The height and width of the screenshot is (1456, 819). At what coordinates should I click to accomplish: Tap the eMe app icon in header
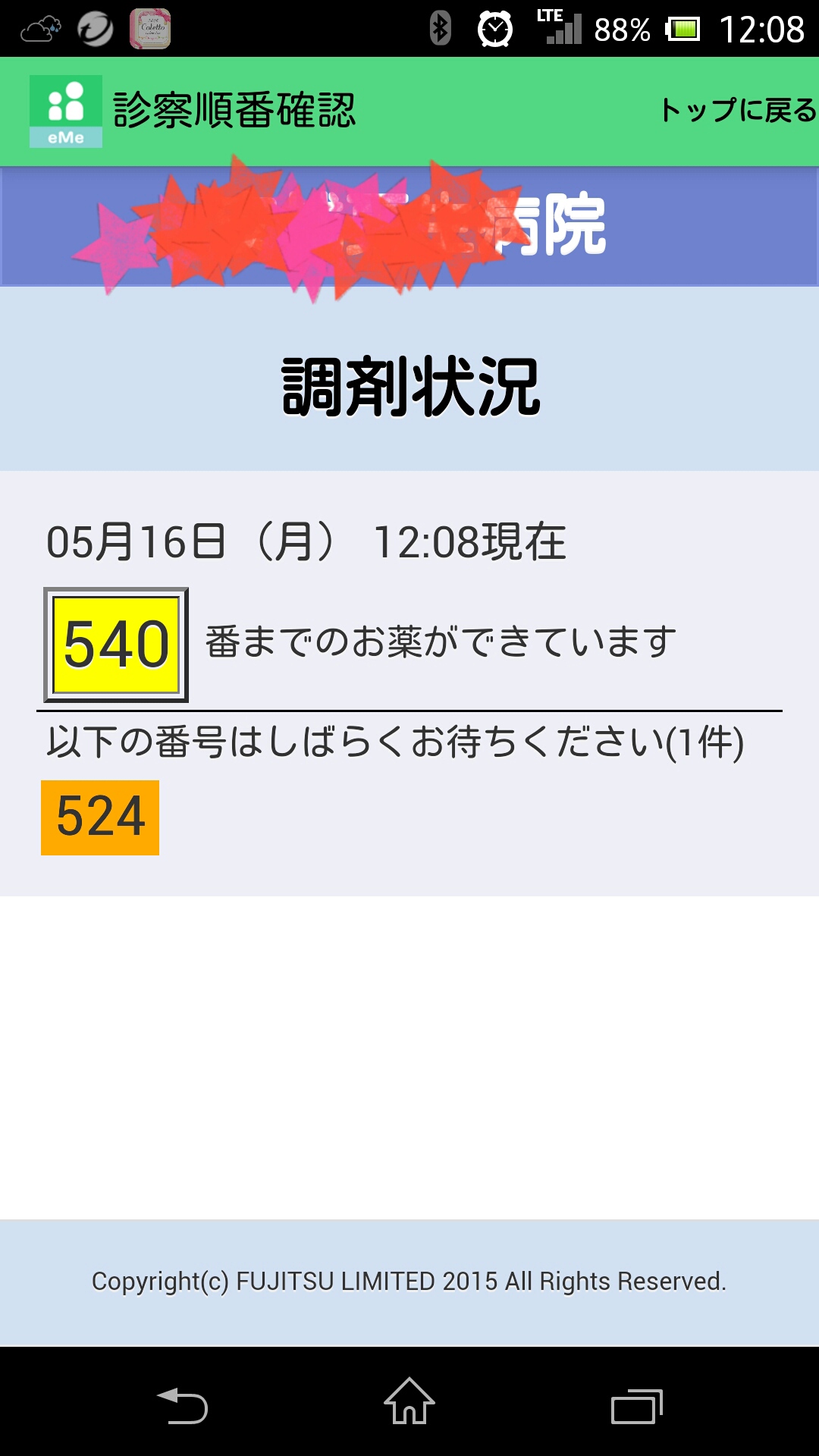[x=66, y=111]
